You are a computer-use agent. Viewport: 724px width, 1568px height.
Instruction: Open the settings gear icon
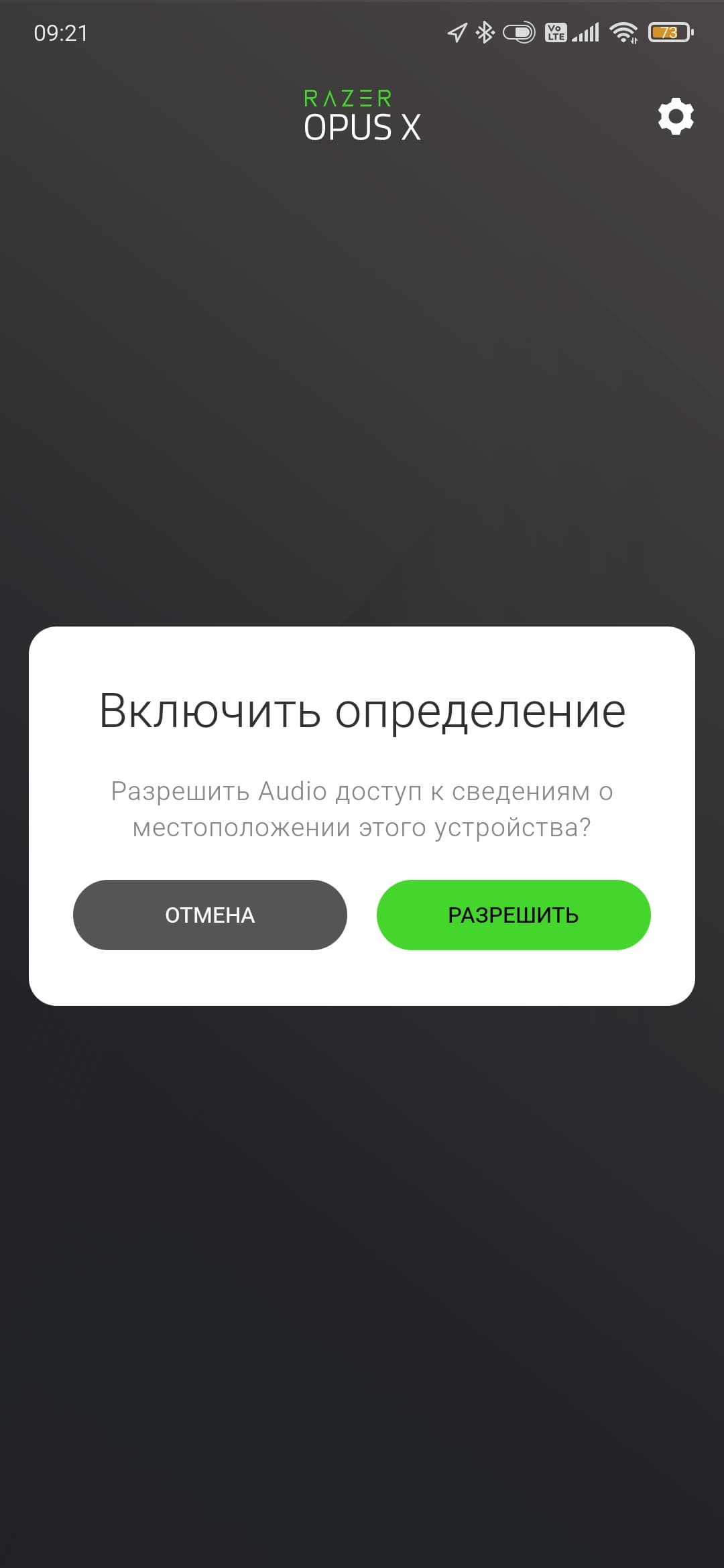click(675, 117)
